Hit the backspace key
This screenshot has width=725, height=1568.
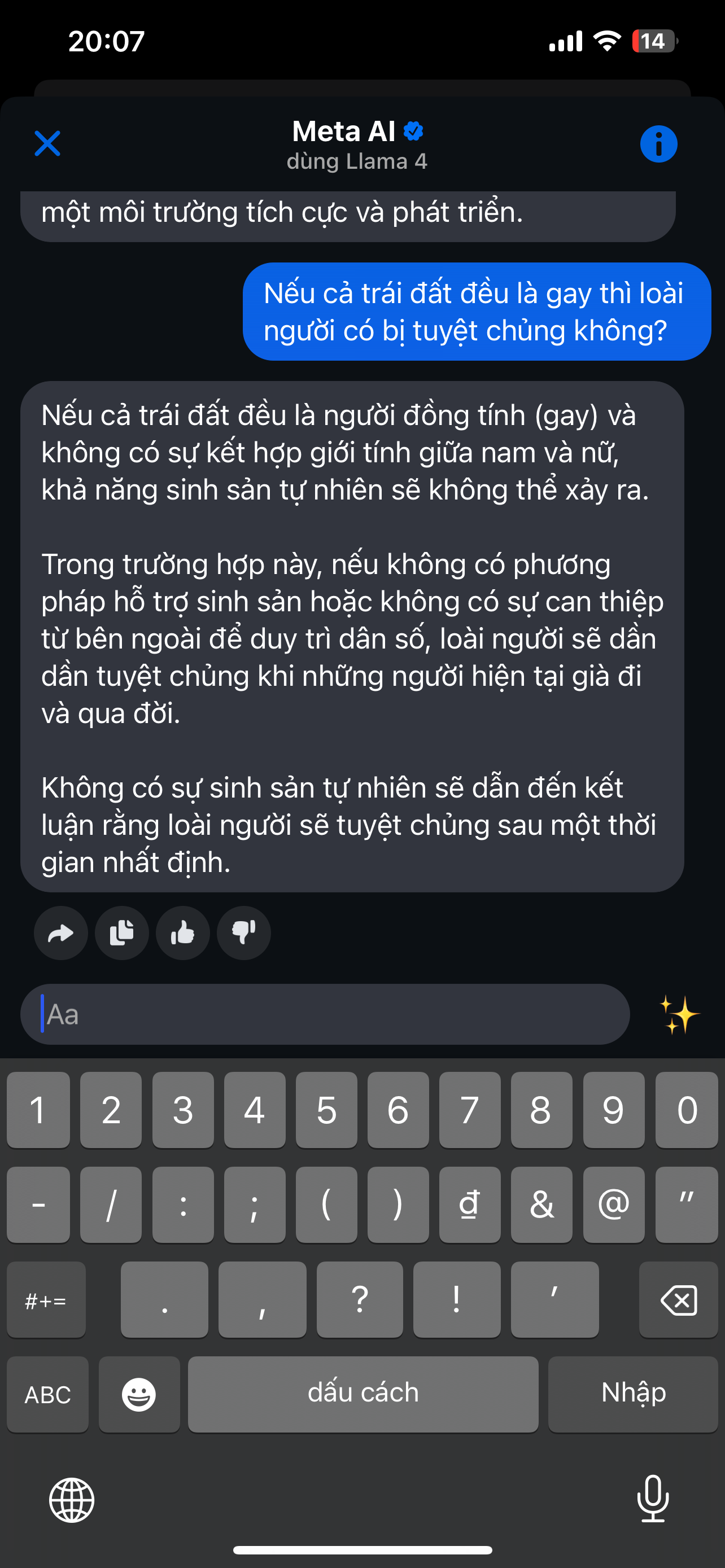pyautogui.click(x=678, y=1299)
